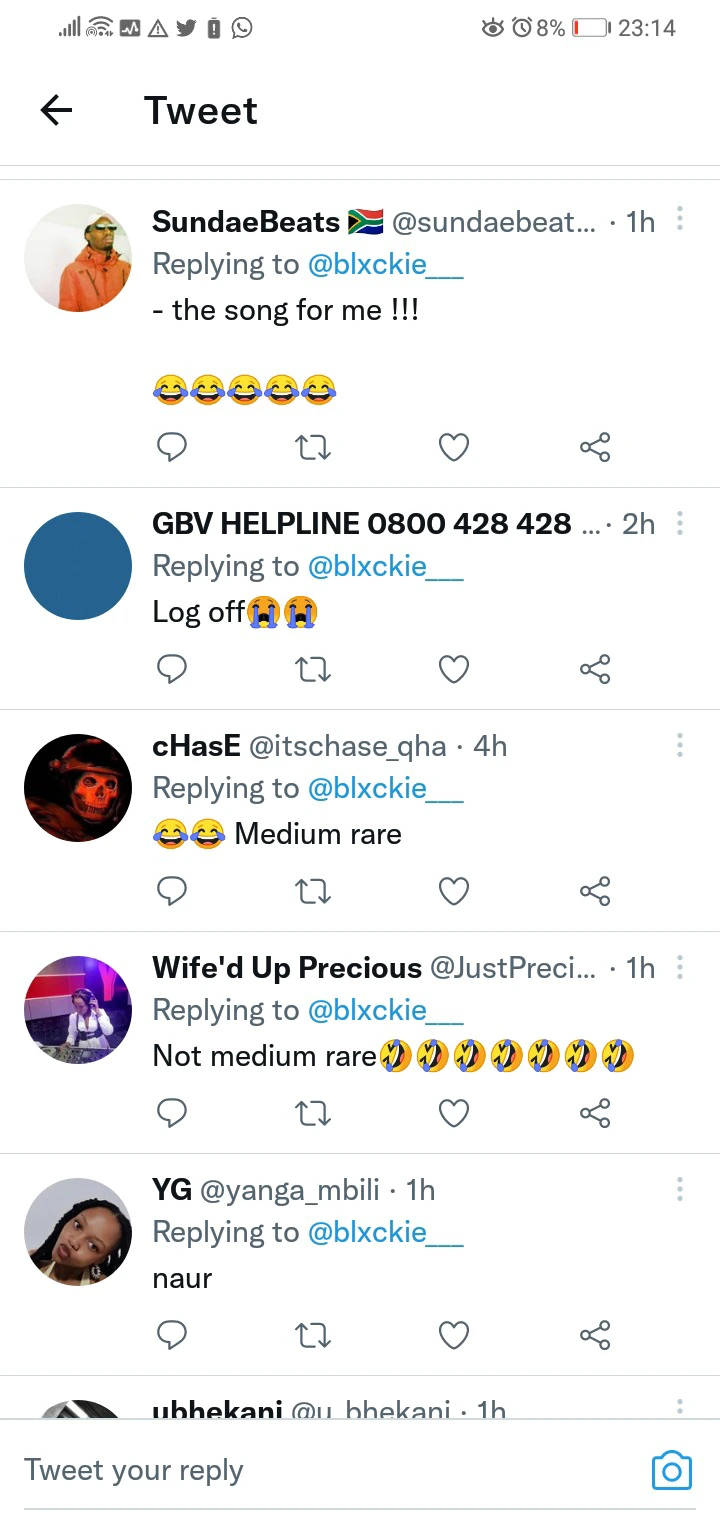Go back using the arrow icon
720x1520 pixels.
[x=57, y=110]
